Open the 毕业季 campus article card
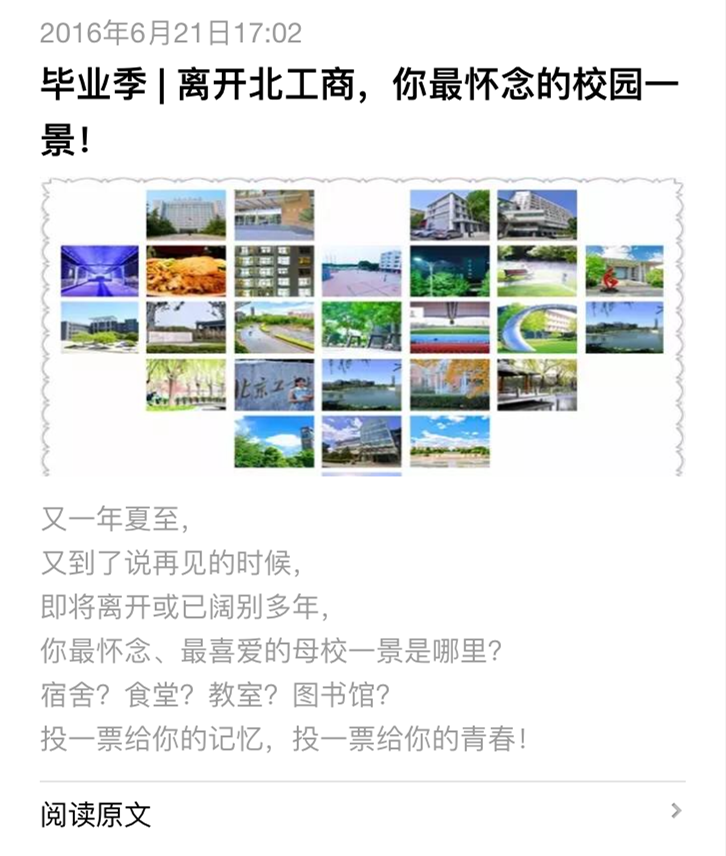Image resolution: width=726 pixels, height=856 pixels. point(360,110)
